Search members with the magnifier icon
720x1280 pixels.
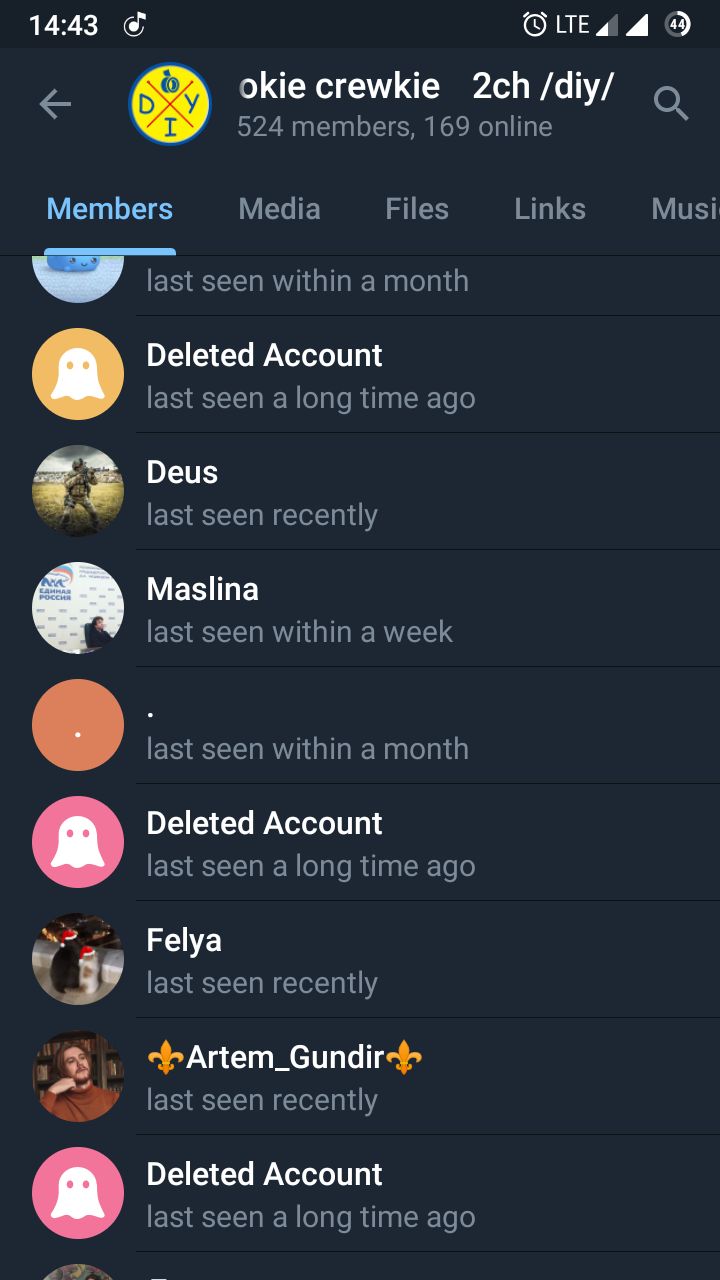click(671, 104)
